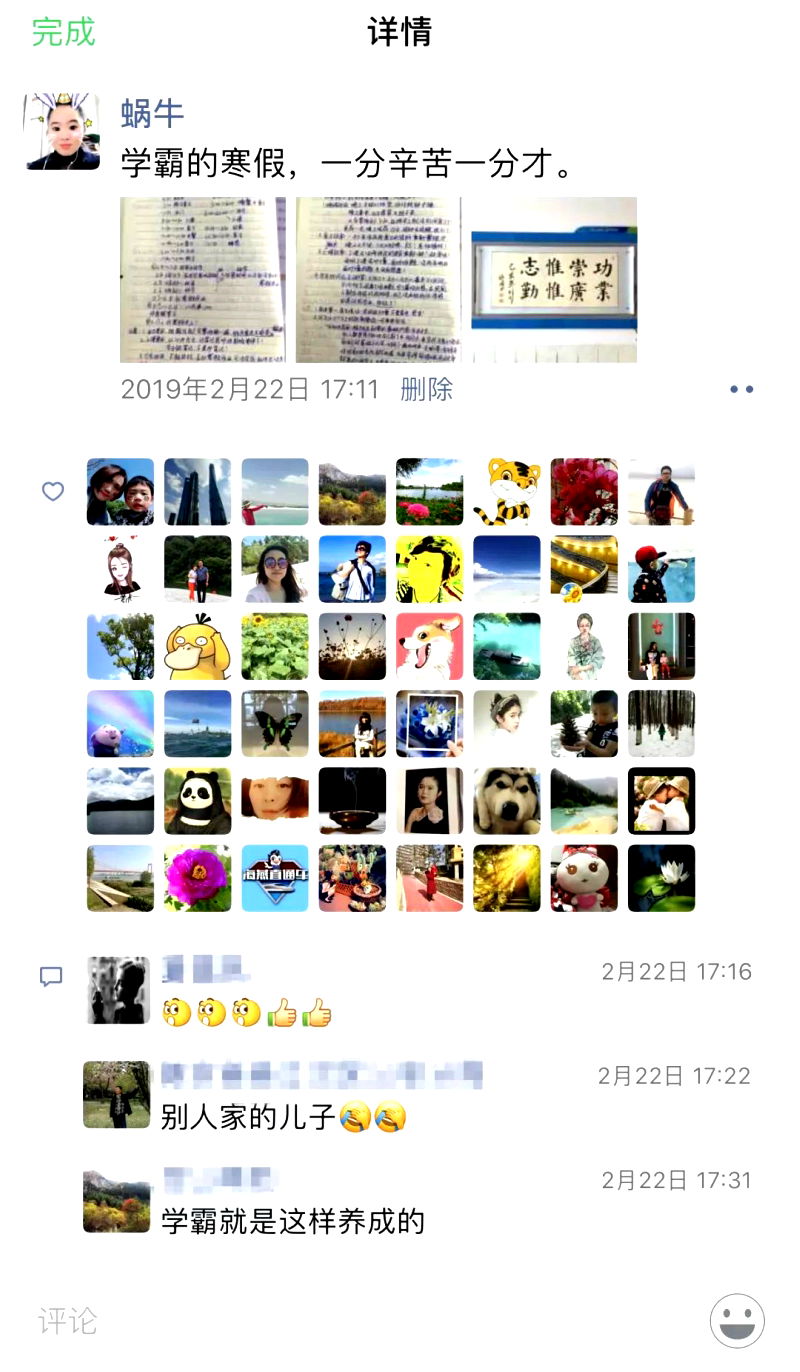The image size is (800, 1372).
Task: Open the emoji picker smiley
Action: (737, 1321)
